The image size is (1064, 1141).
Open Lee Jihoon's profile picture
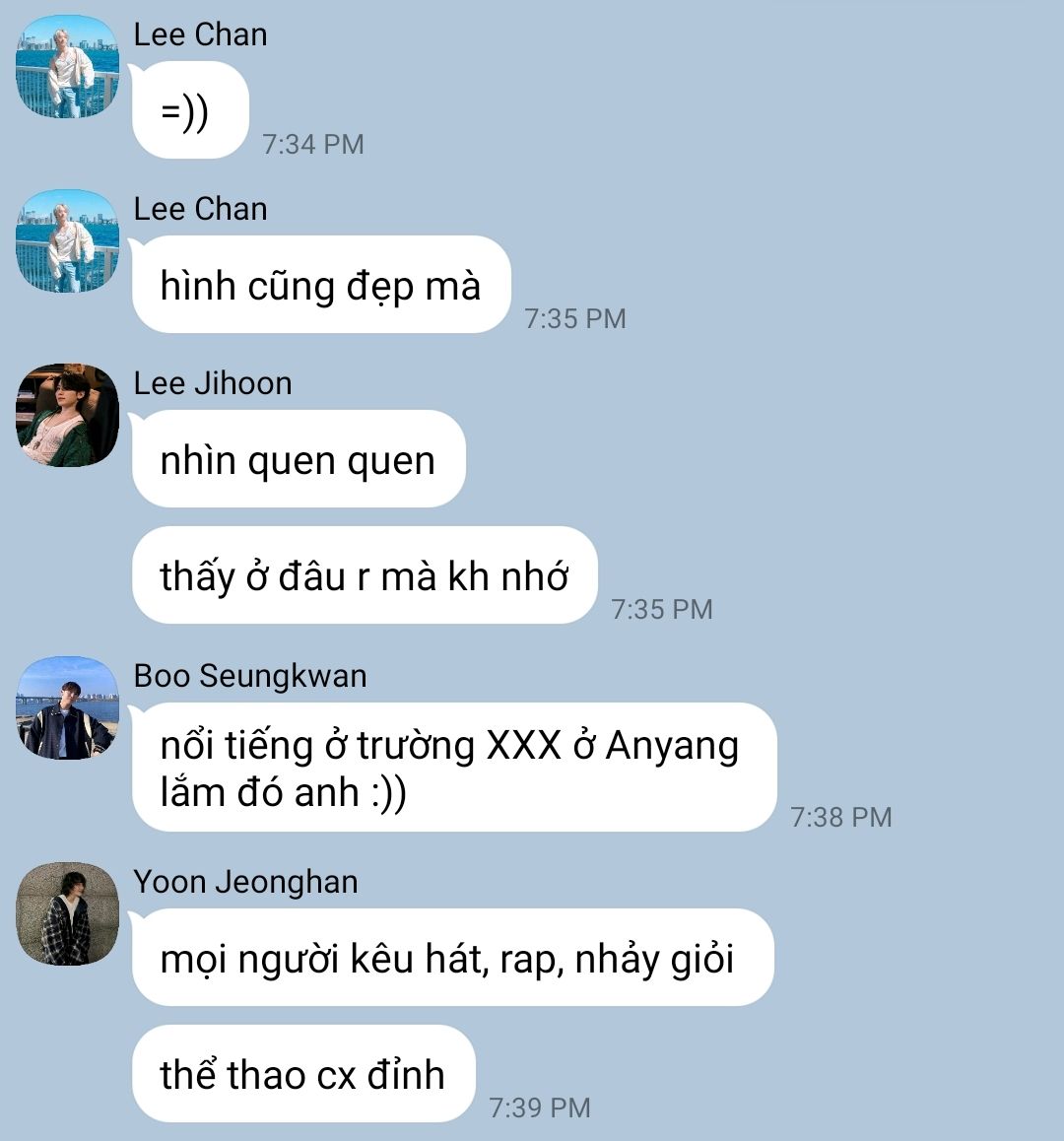pyautogui.click(x=67, y=415)
